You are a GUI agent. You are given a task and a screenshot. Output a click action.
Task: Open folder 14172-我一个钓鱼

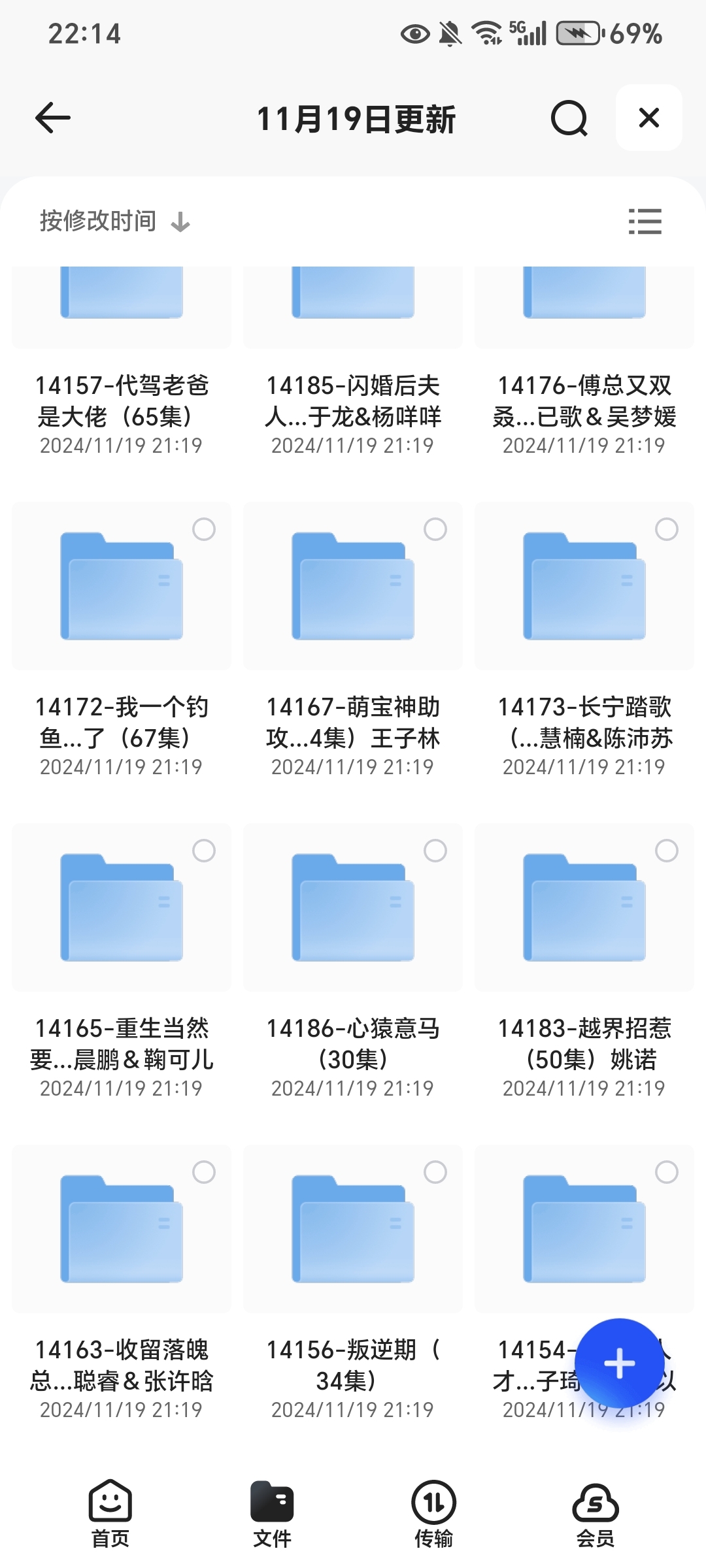[x=122, y=640]
